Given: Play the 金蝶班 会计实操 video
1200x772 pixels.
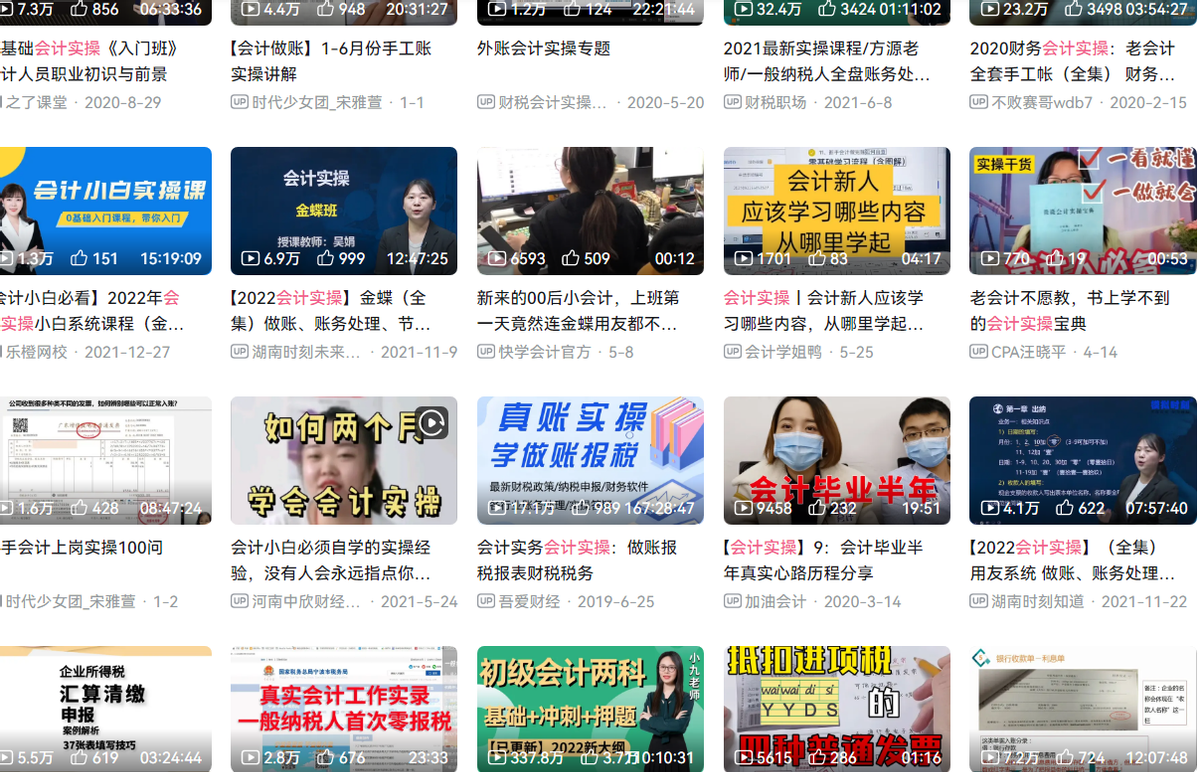Looking at the screenshot, I should [343, 210].
